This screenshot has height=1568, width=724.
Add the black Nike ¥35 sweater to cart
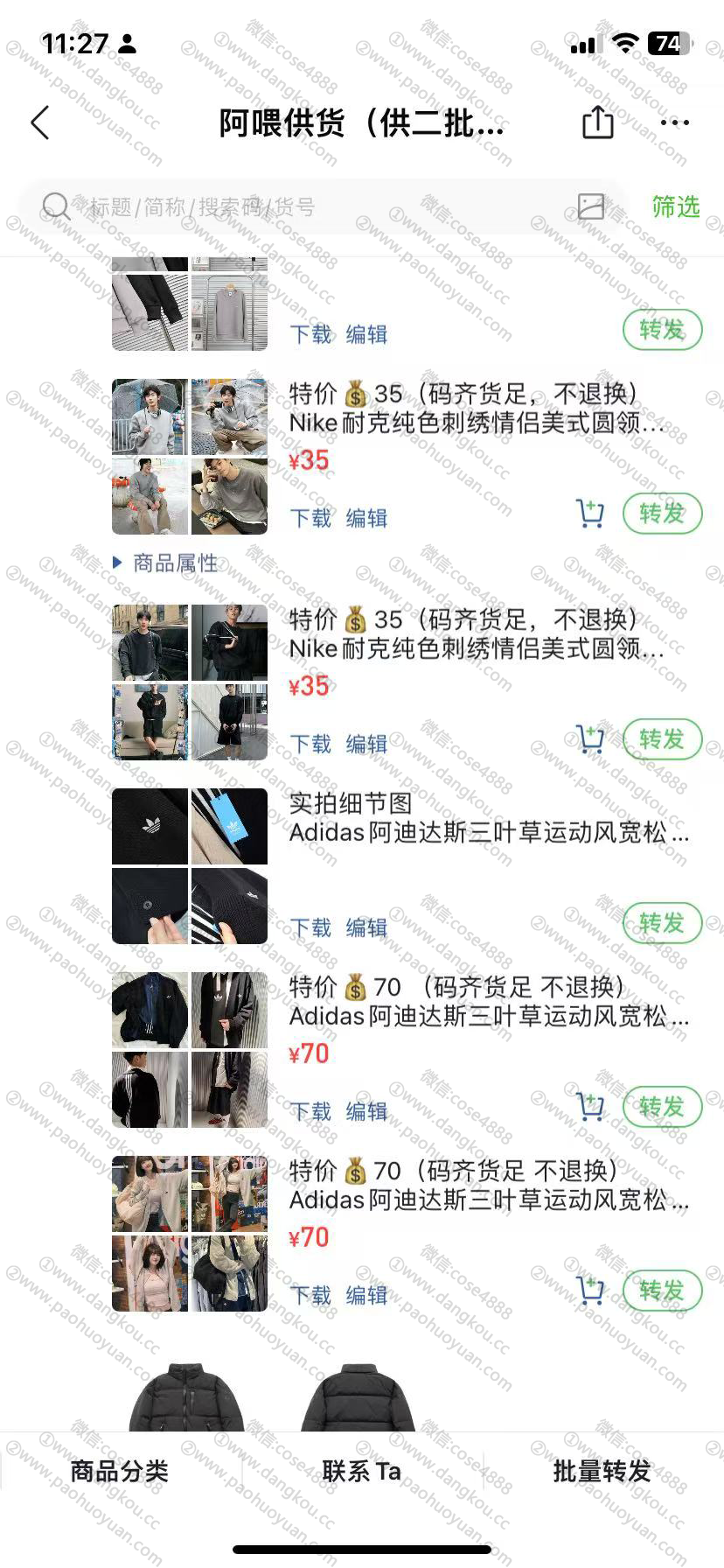[590, 739]
